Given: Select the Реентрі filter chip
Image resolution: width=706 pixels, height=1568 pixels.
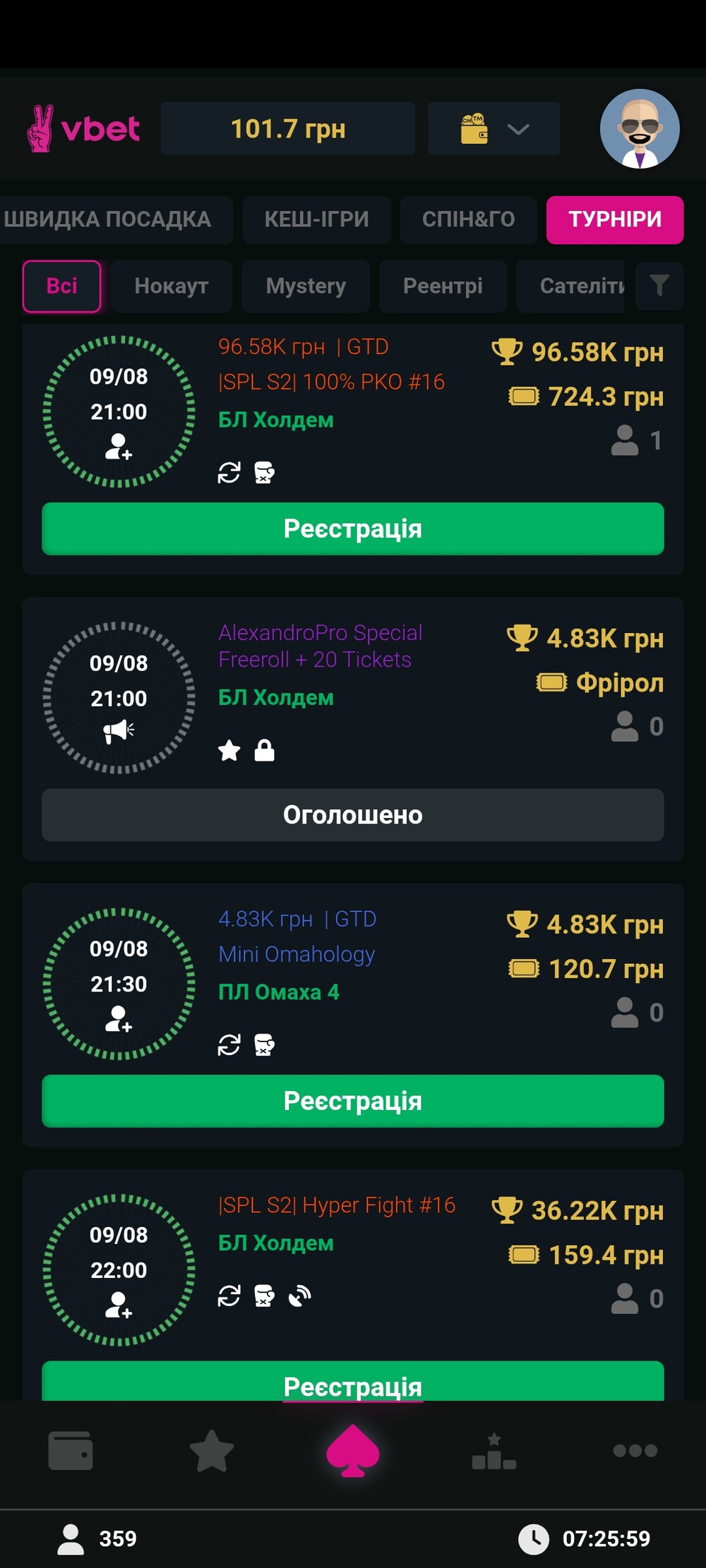Looking at the screenshot, I should tap(443, 286).
